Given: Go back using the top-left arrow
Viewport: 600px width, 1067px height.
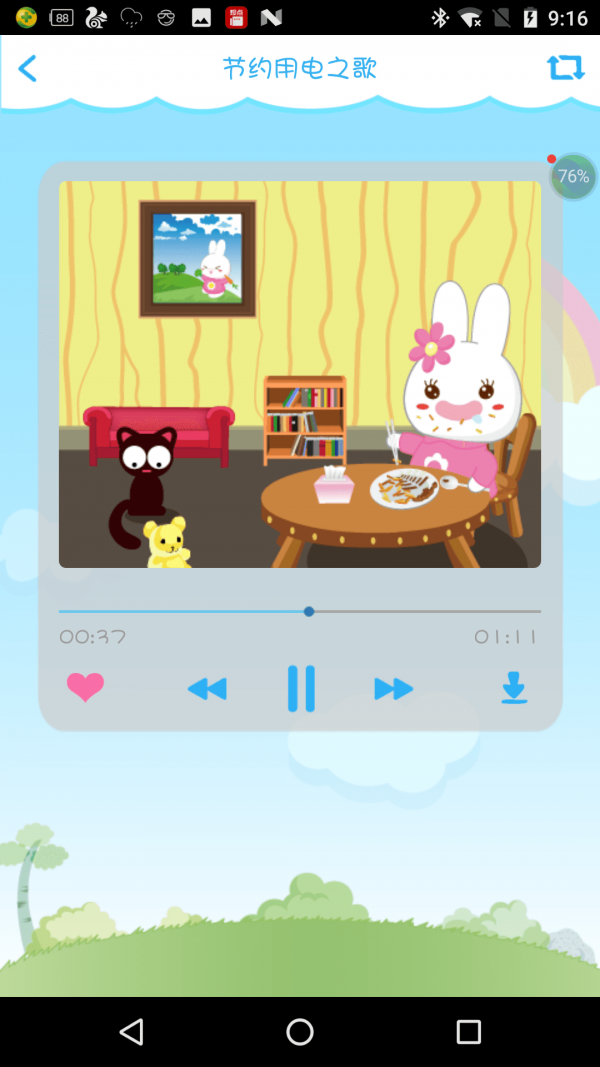Looking at the screenshot, I should click(28, 68).
